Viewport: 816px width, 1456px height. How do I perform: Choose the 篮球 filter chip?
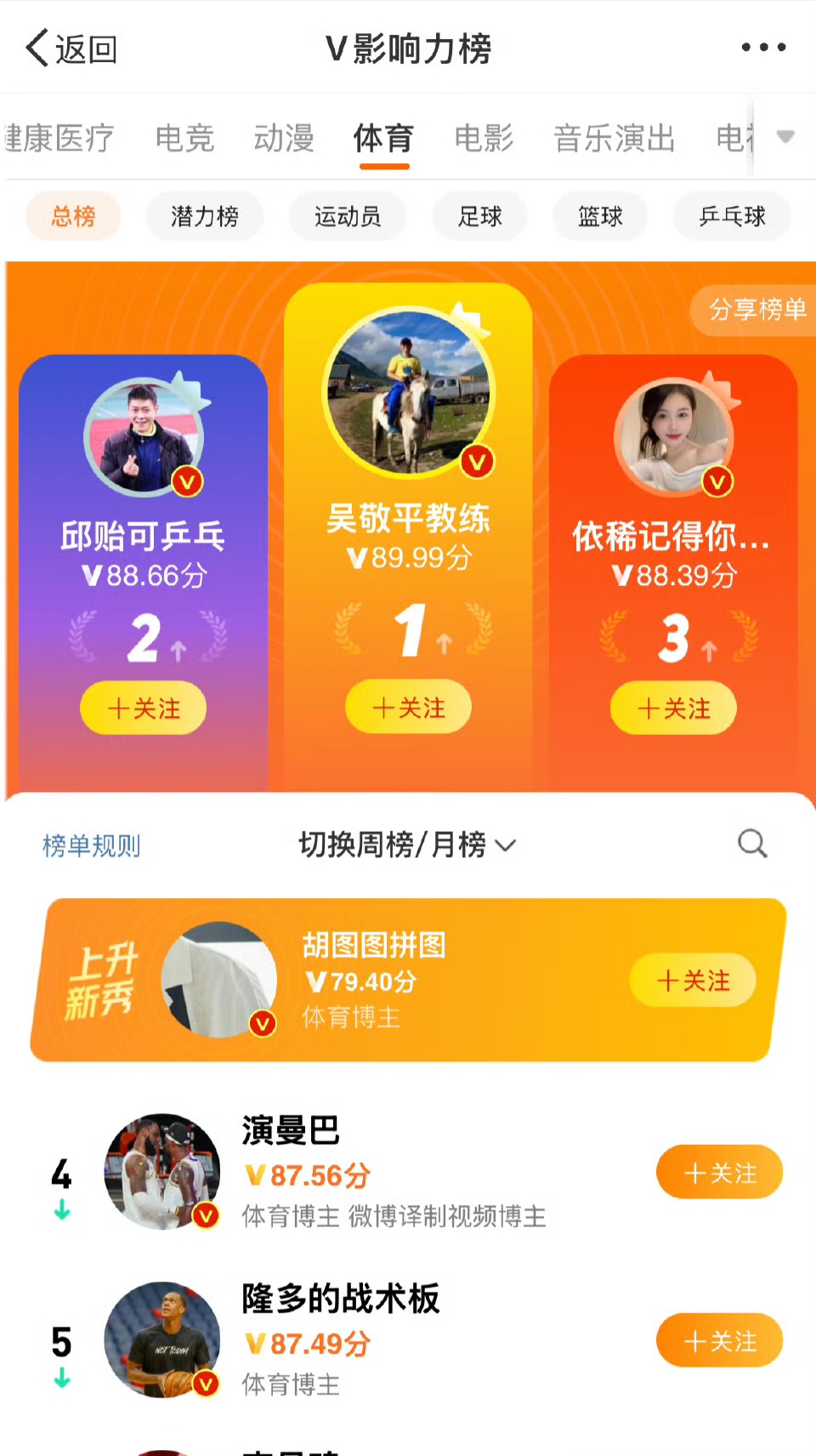pos(600,217)
